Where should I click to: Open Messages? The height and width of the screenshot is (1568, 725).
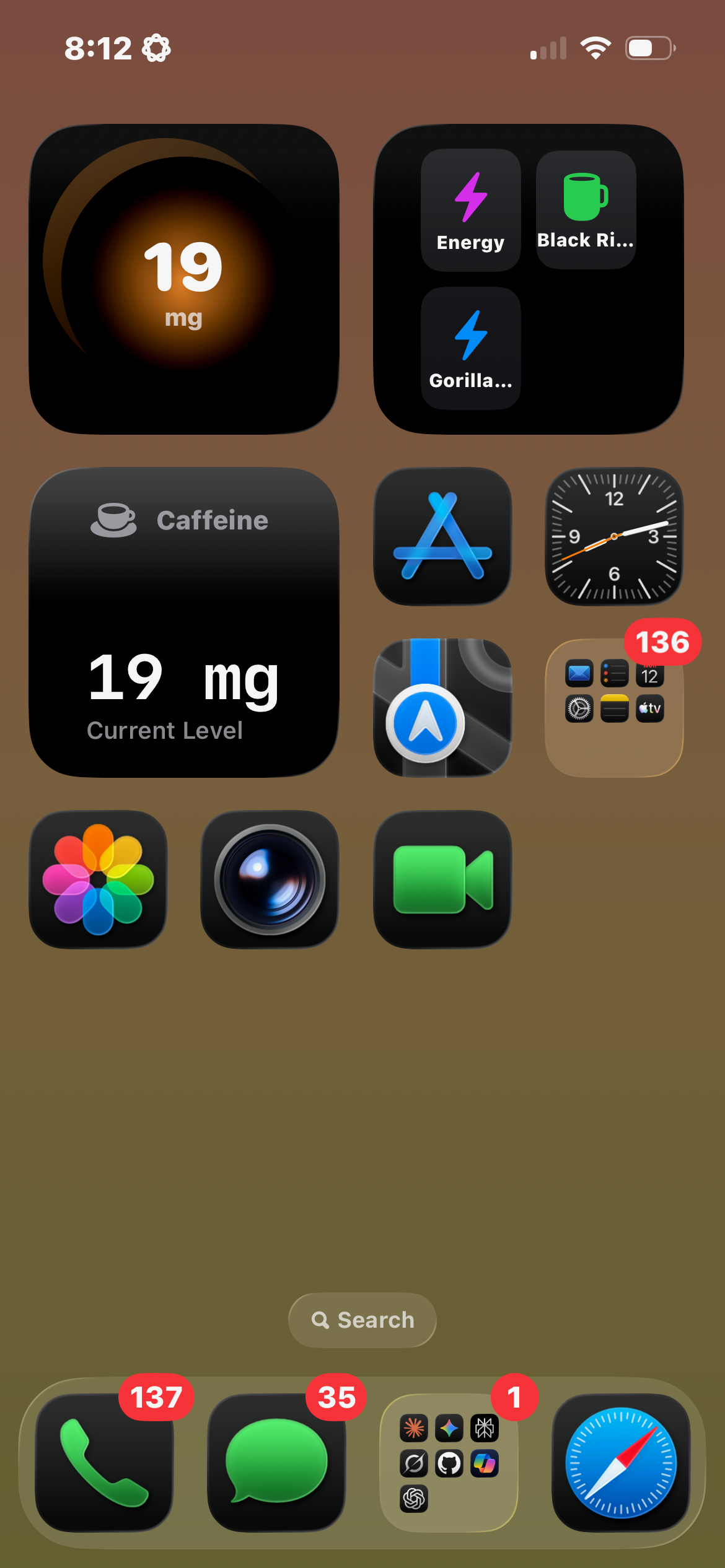tap(275, 1462)
